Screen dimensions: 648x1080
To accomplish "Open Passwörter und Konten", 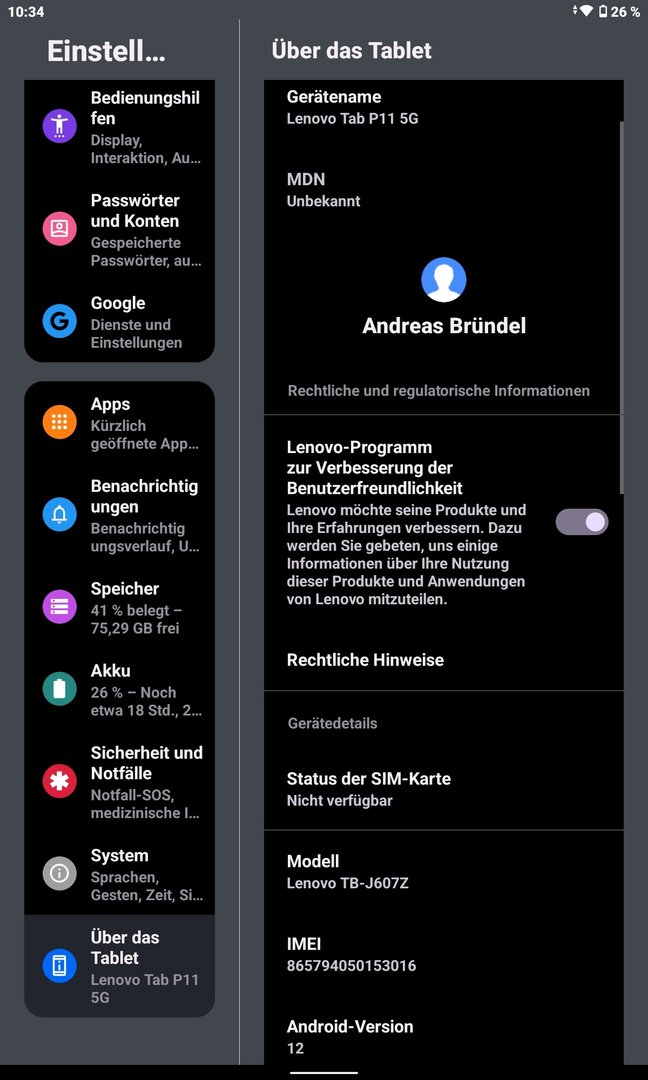I will [120, 230].
